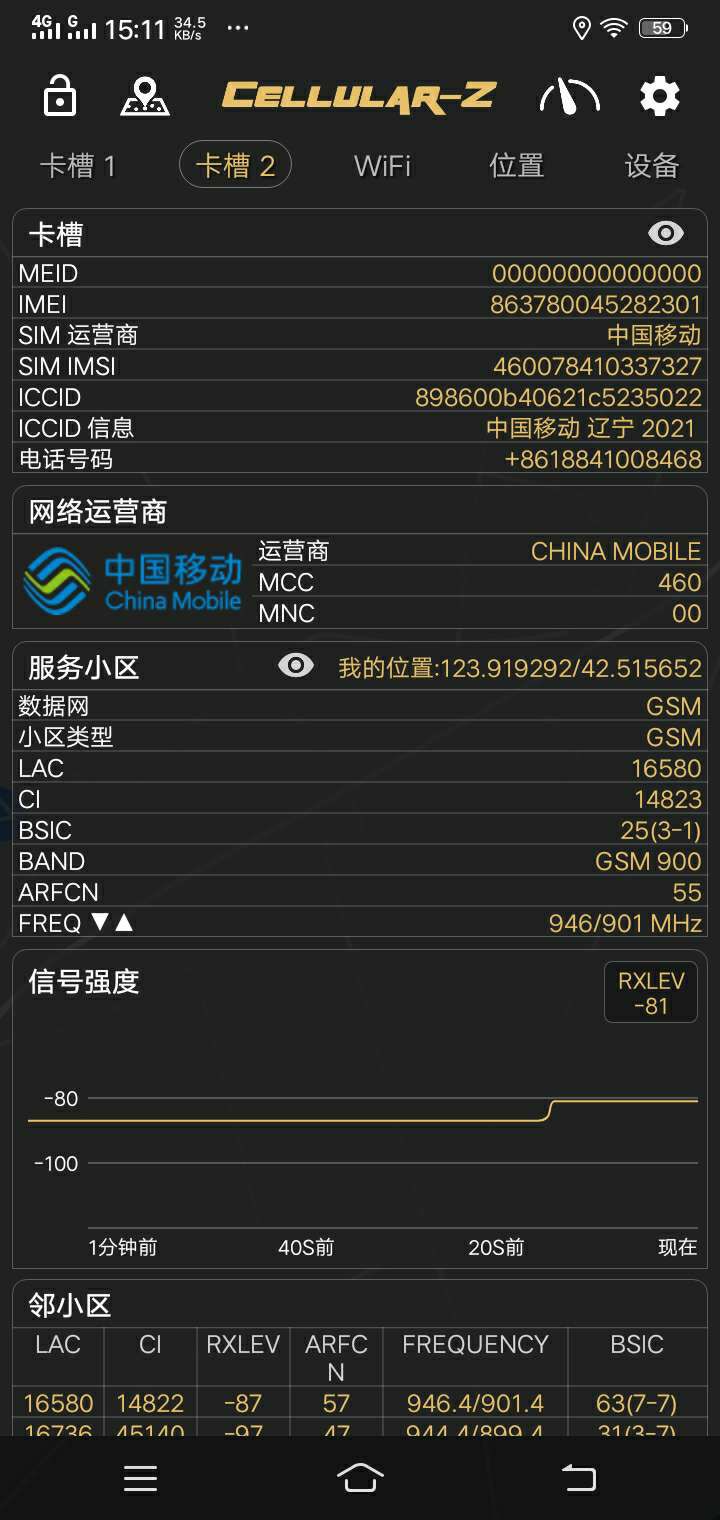Tap the China Mobile operator logo
Image resolution: width=720 pixels, height=1520 pixels.
click(130, 582)
